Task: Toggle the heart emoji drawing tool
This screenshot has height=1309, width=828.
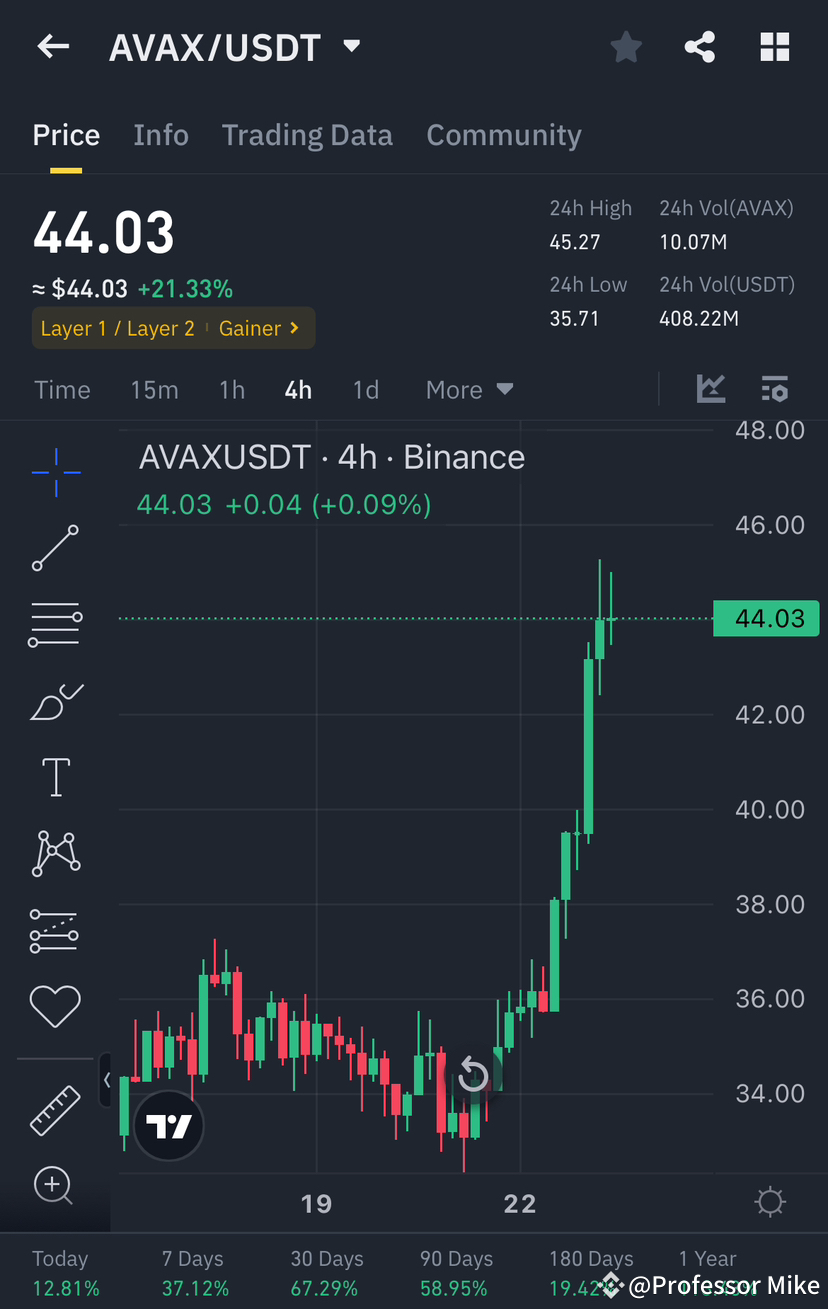Action: tap(55, 1007)
